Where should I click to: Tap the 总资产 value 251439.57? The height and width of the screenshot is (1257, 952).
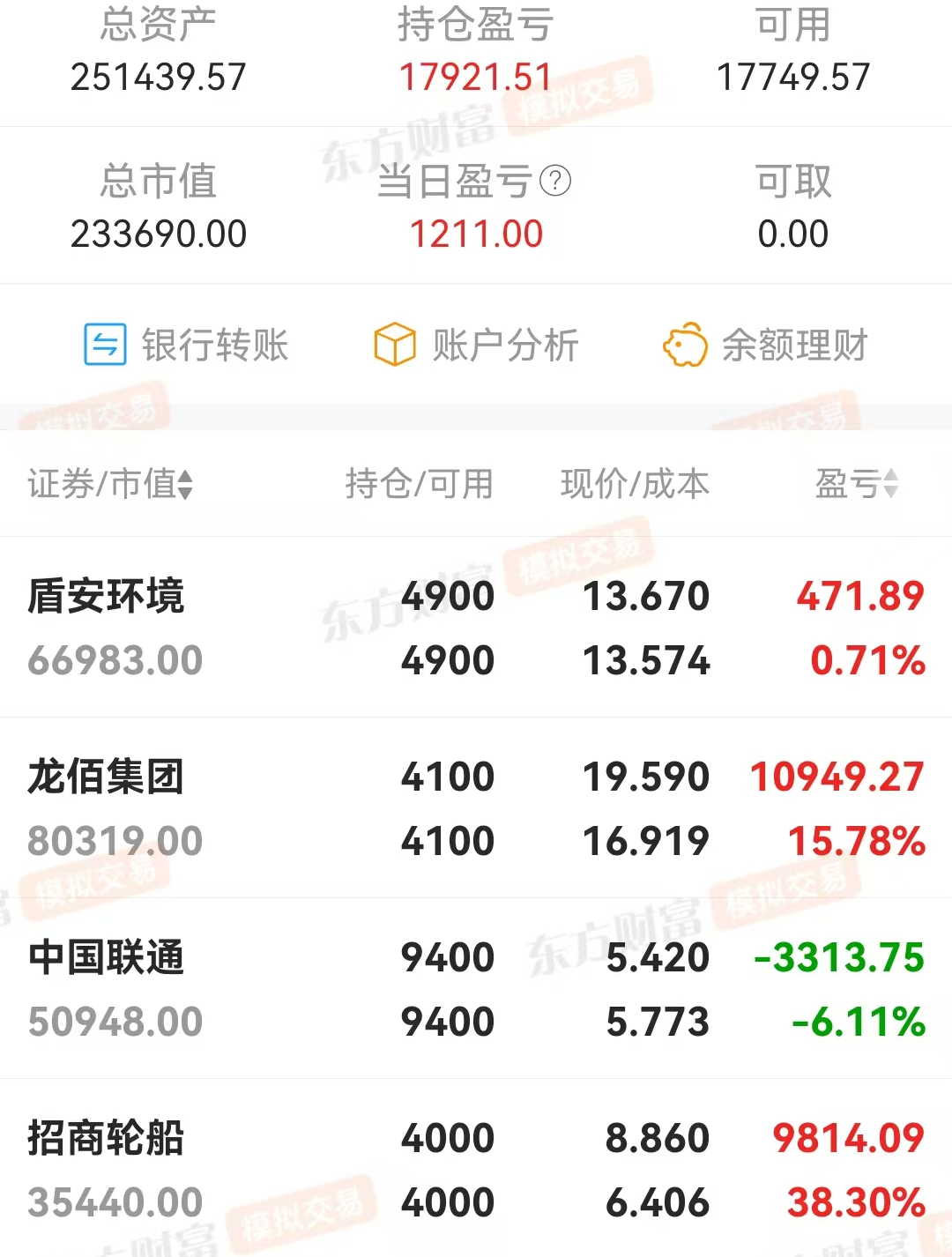point(159,76)
